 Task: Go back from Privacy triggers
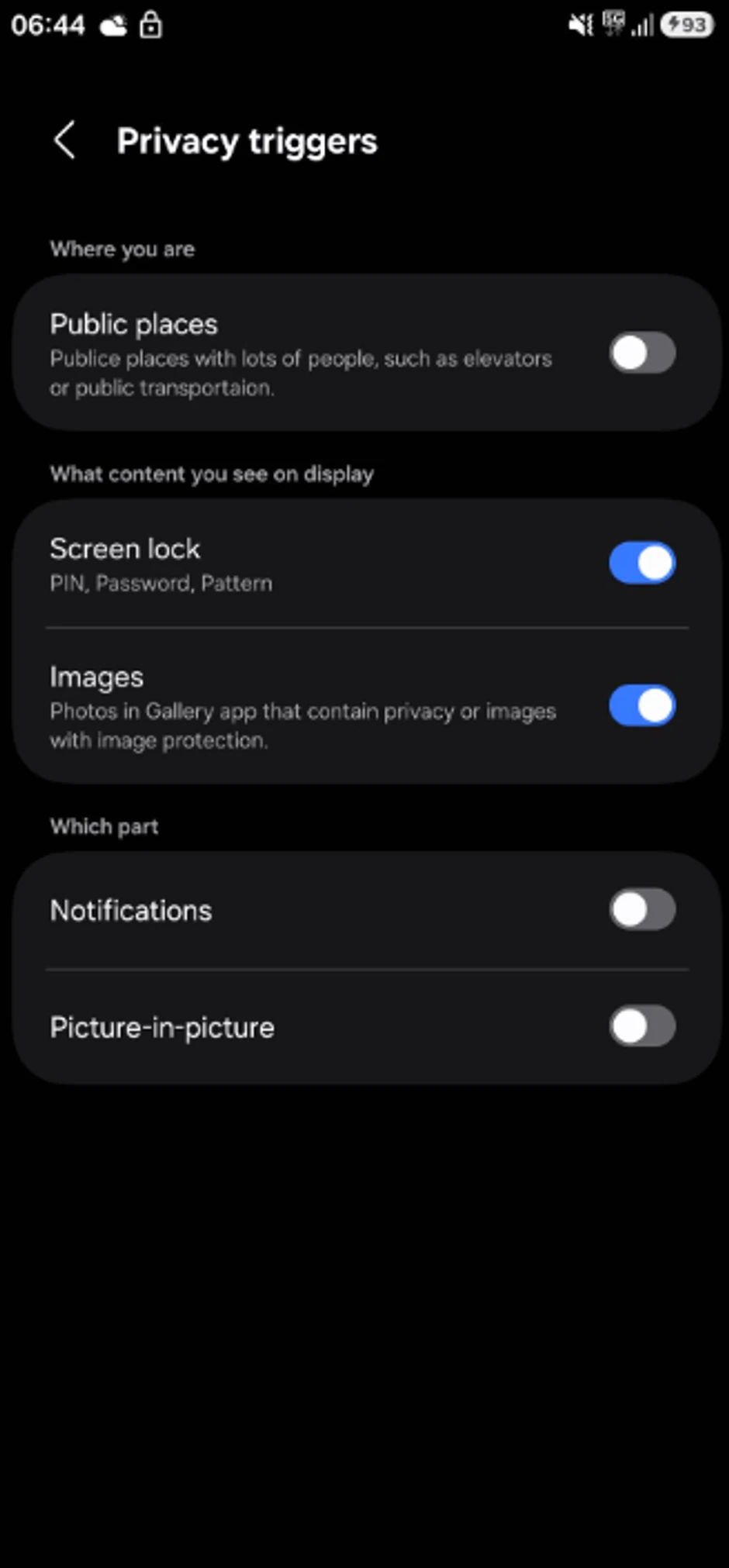tap(65, 141)
